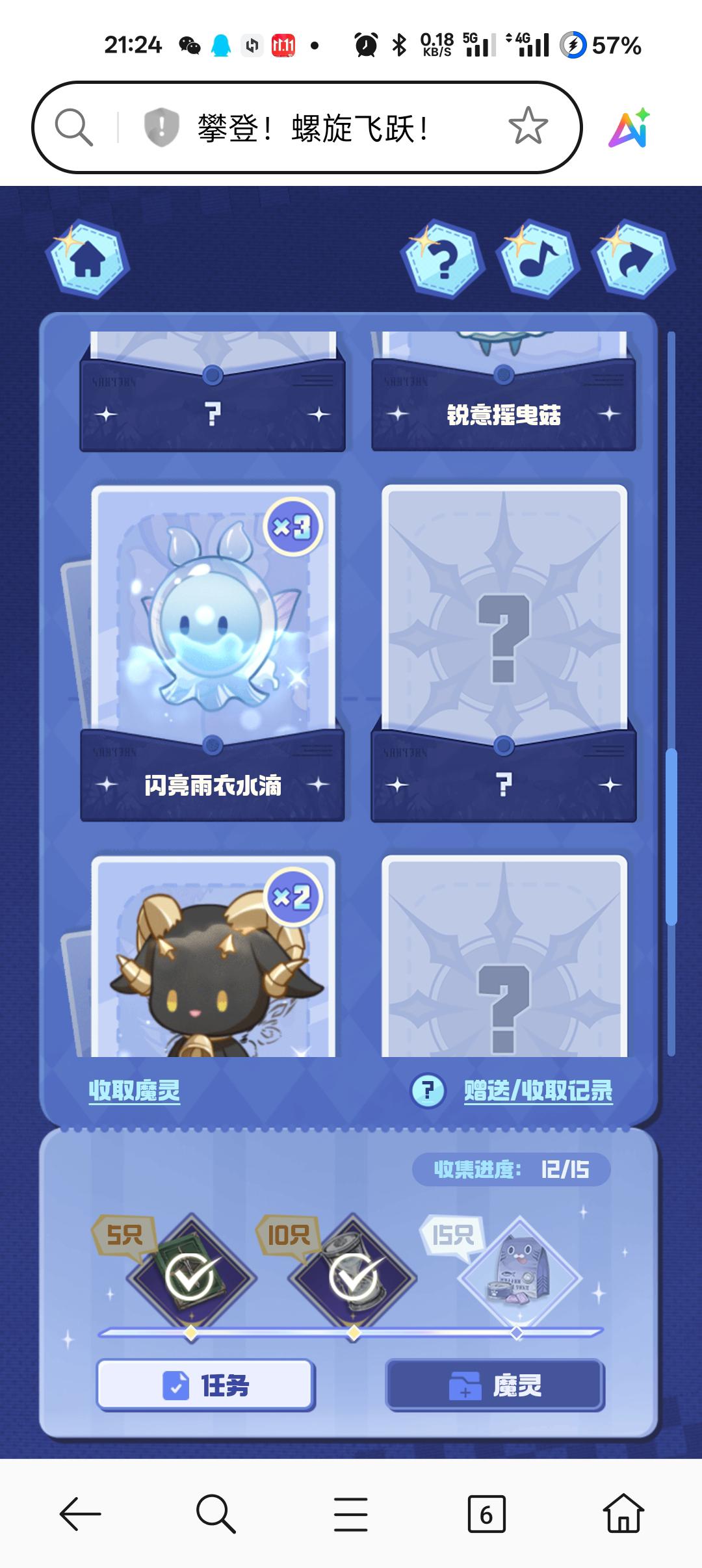This screenshot has height=1568, width=702.
Task: Tap the home hexagon icon
Action: pyautogui.click(x=88, y=260)
